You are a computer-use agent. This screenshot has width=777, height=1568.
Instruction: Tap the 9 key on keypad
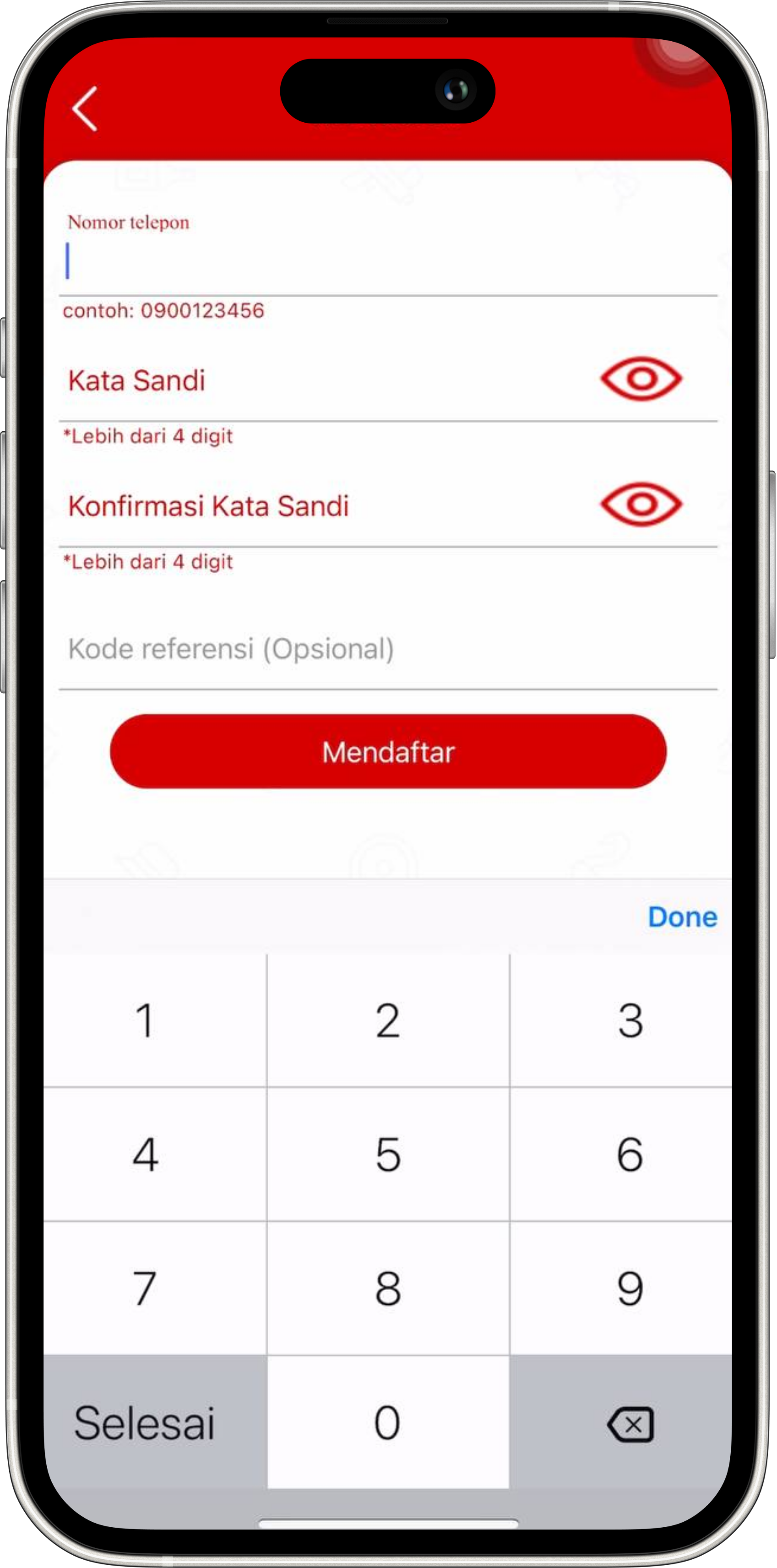tap(630, 1288)
